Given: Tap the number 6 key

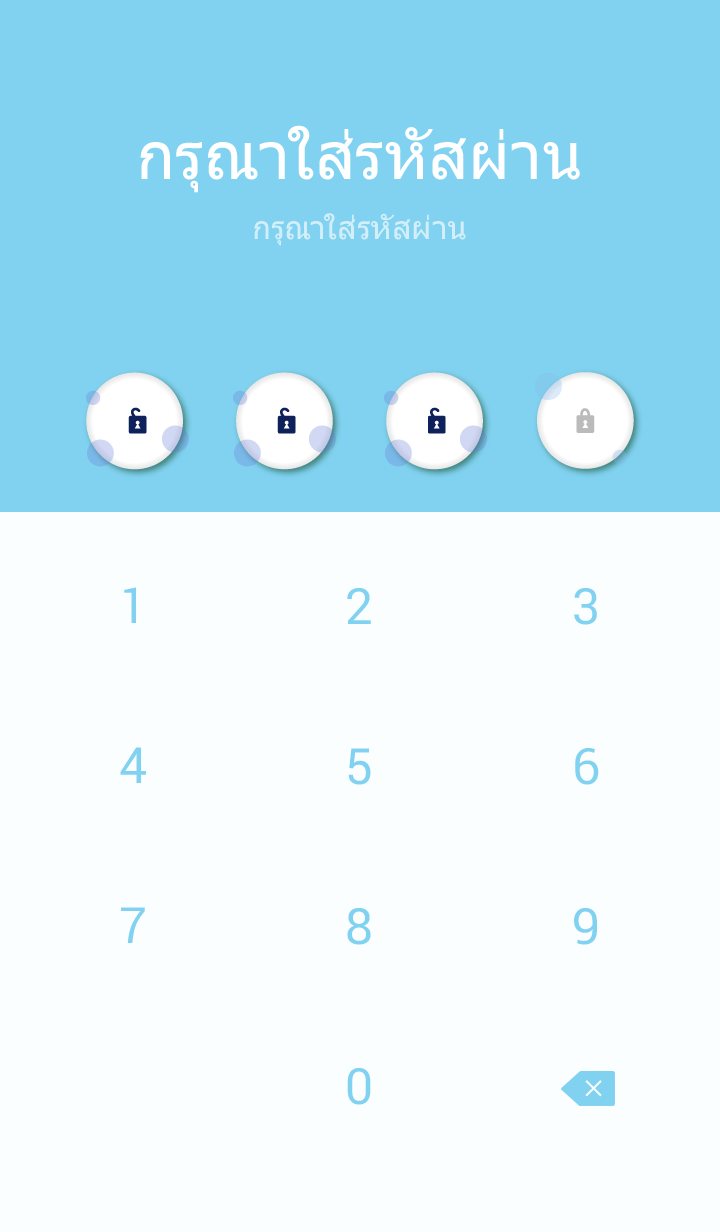Looking at the screenshot, I should (x=585, y=767).
